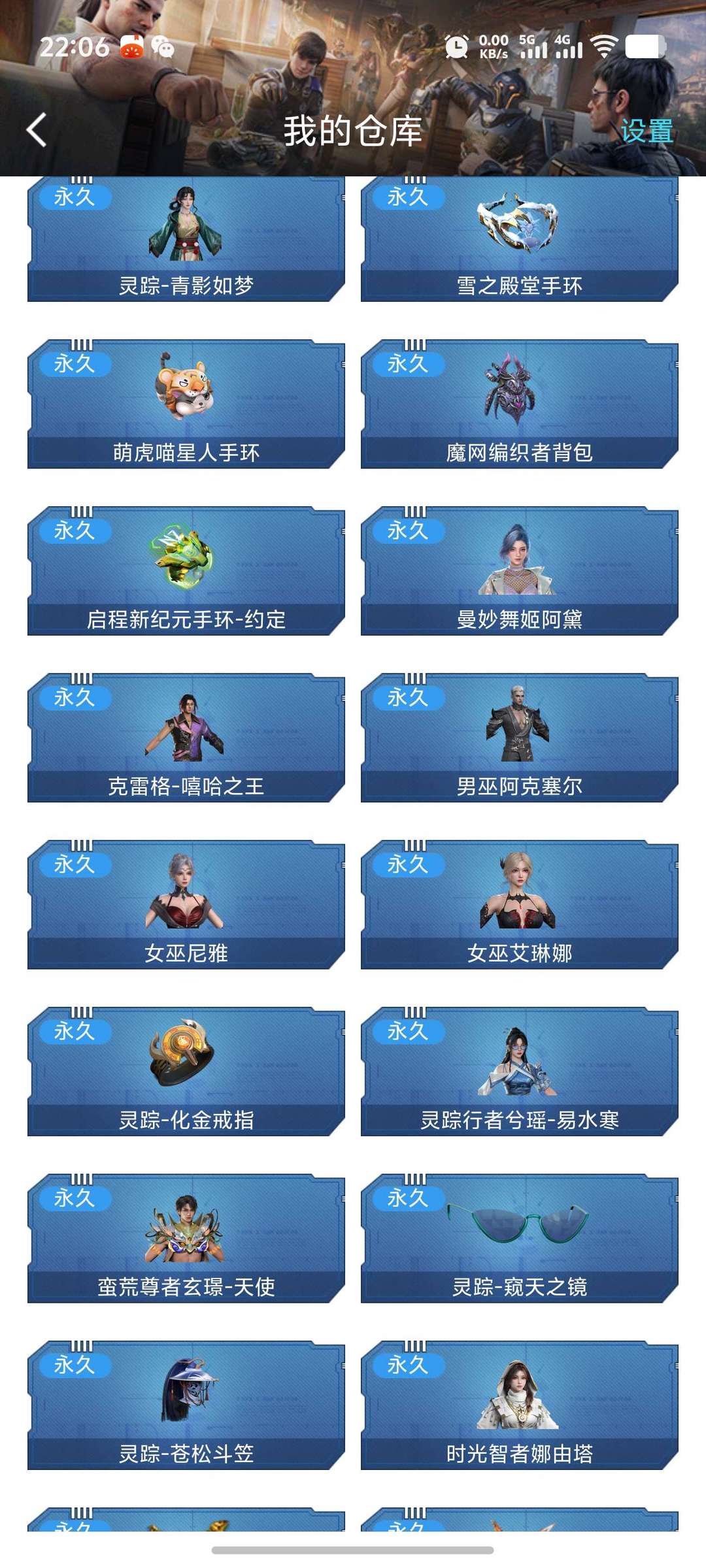The width and height of the screenshot is (706, 1568).
Task: Open 设置 in the header
Action: 647,131
